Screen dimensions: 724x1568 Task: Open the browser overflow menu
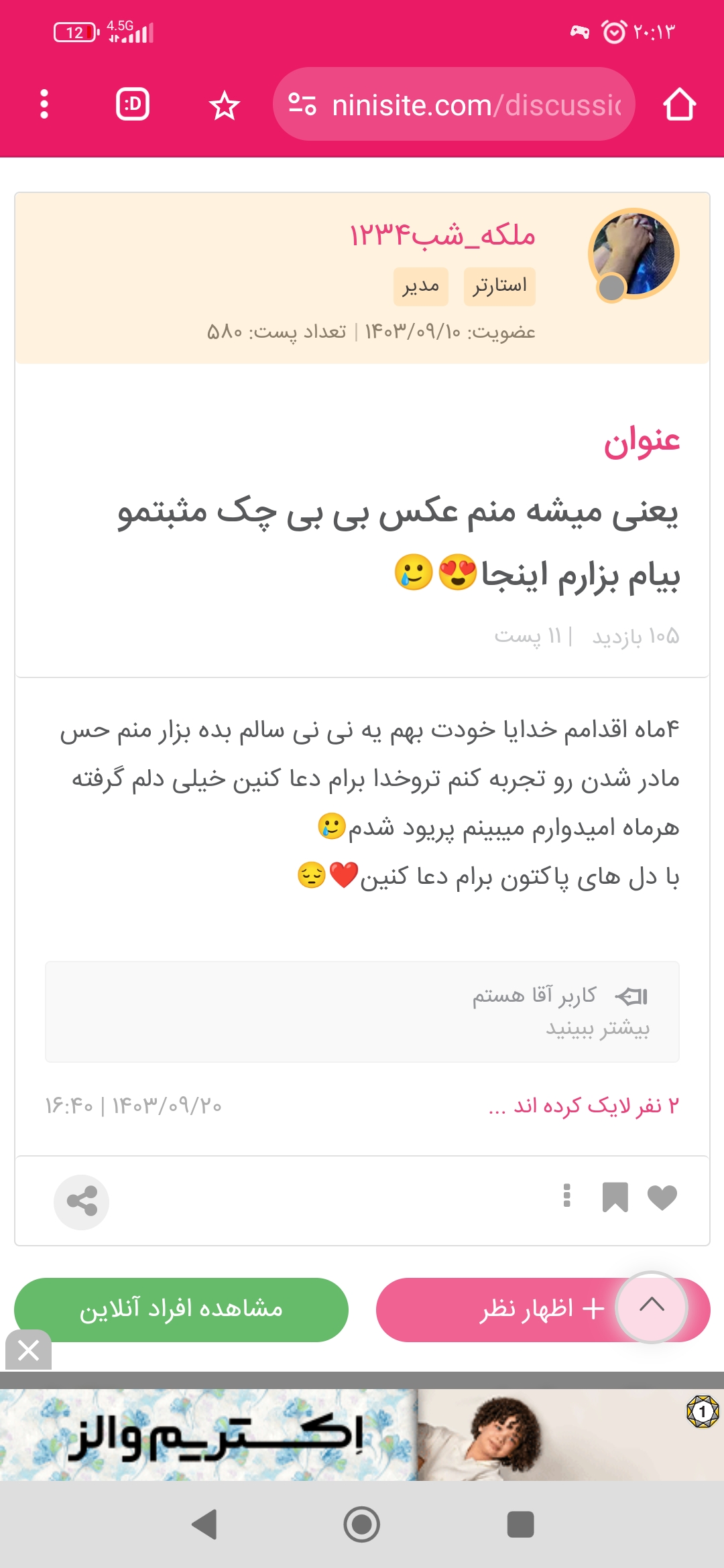[x=44, y=105]
